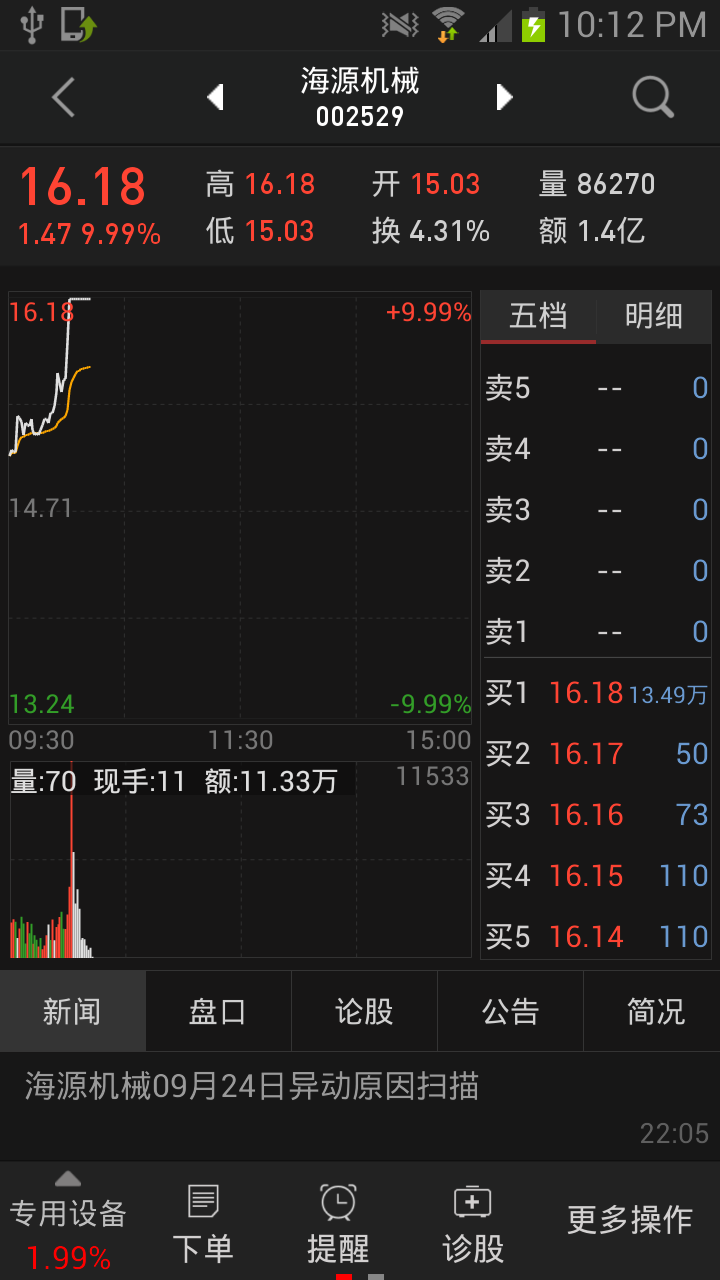View the 公告 tab
Viewport: 720px width, 1280px height.
point(510,1011)
